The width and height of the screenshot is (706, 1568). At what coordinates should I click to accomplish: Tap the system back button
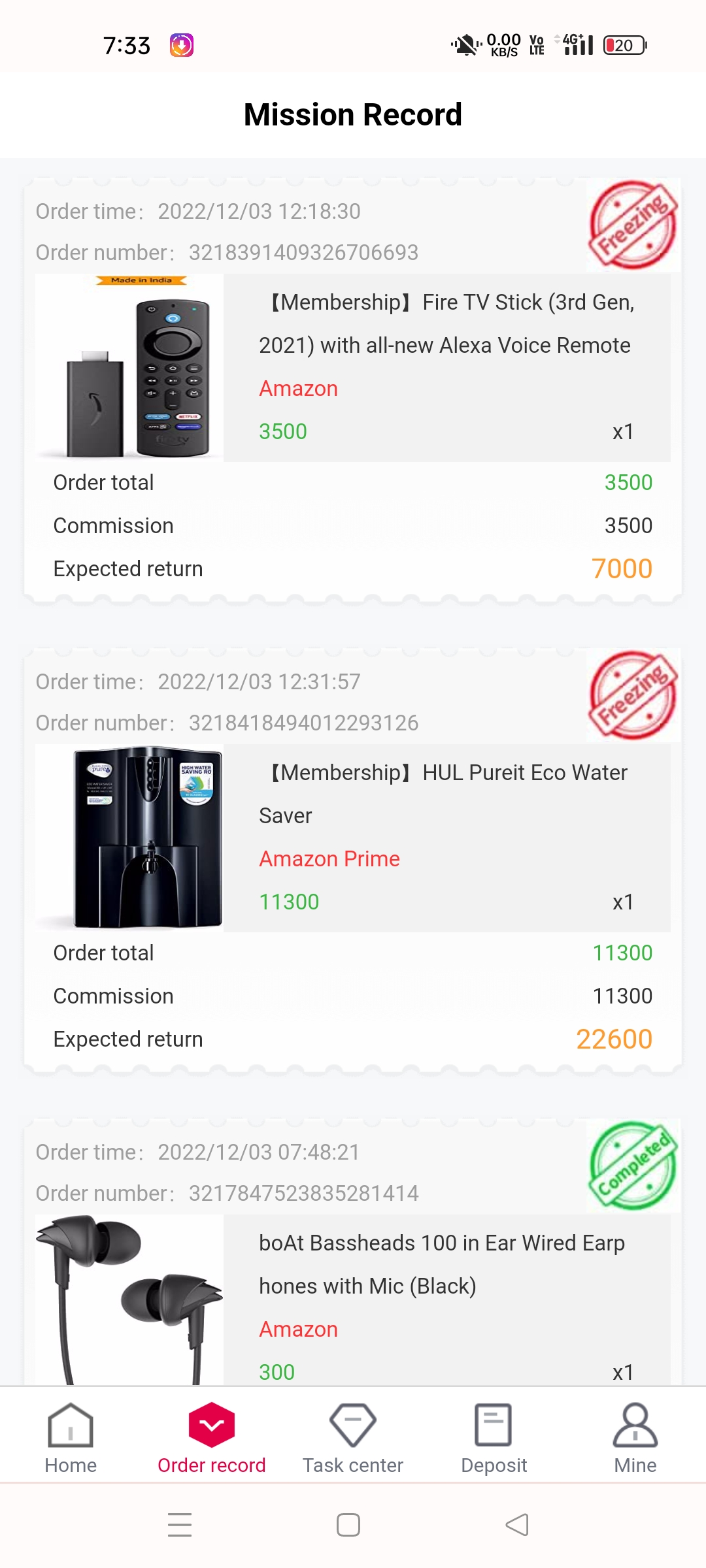[517, 1525]
